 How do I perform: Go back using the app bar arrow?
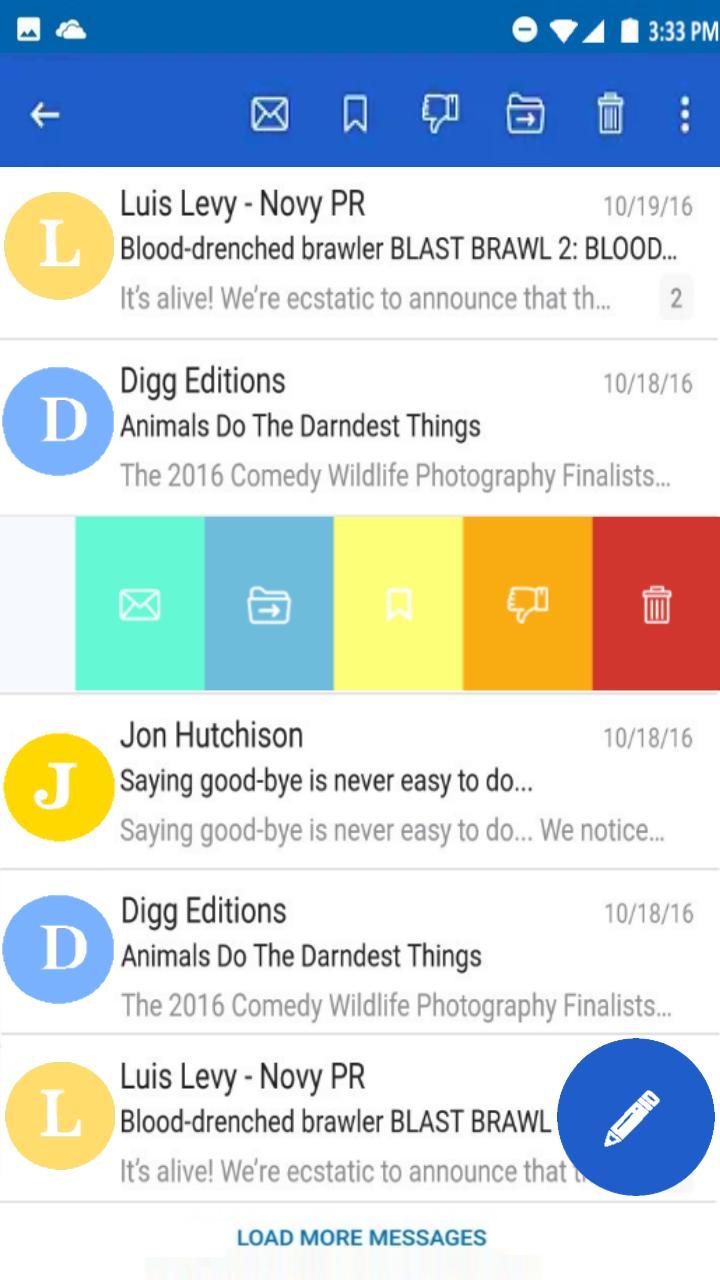tap(44, 115)
